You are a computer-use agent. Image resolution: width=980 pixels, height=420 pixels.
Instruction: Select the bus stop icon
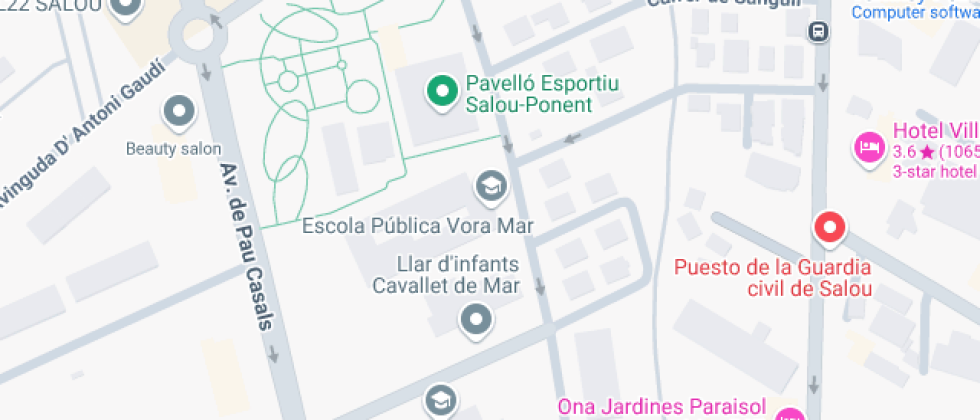click(x=819, y=31)
